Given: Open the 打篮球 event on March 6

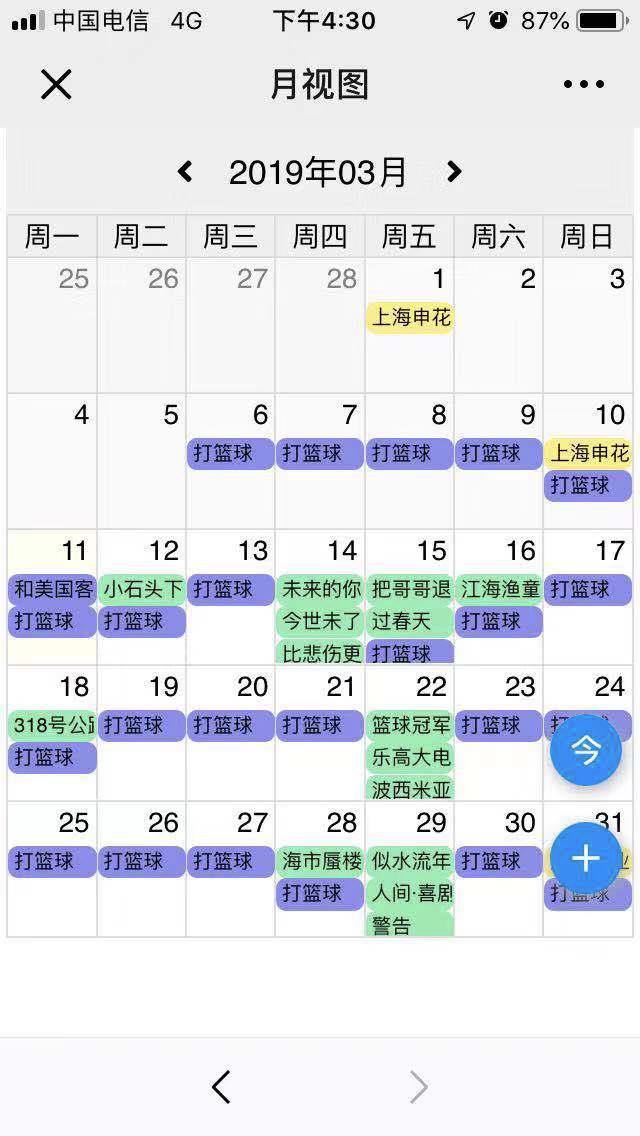Looking at the screenshot, I should click(230, 454).
